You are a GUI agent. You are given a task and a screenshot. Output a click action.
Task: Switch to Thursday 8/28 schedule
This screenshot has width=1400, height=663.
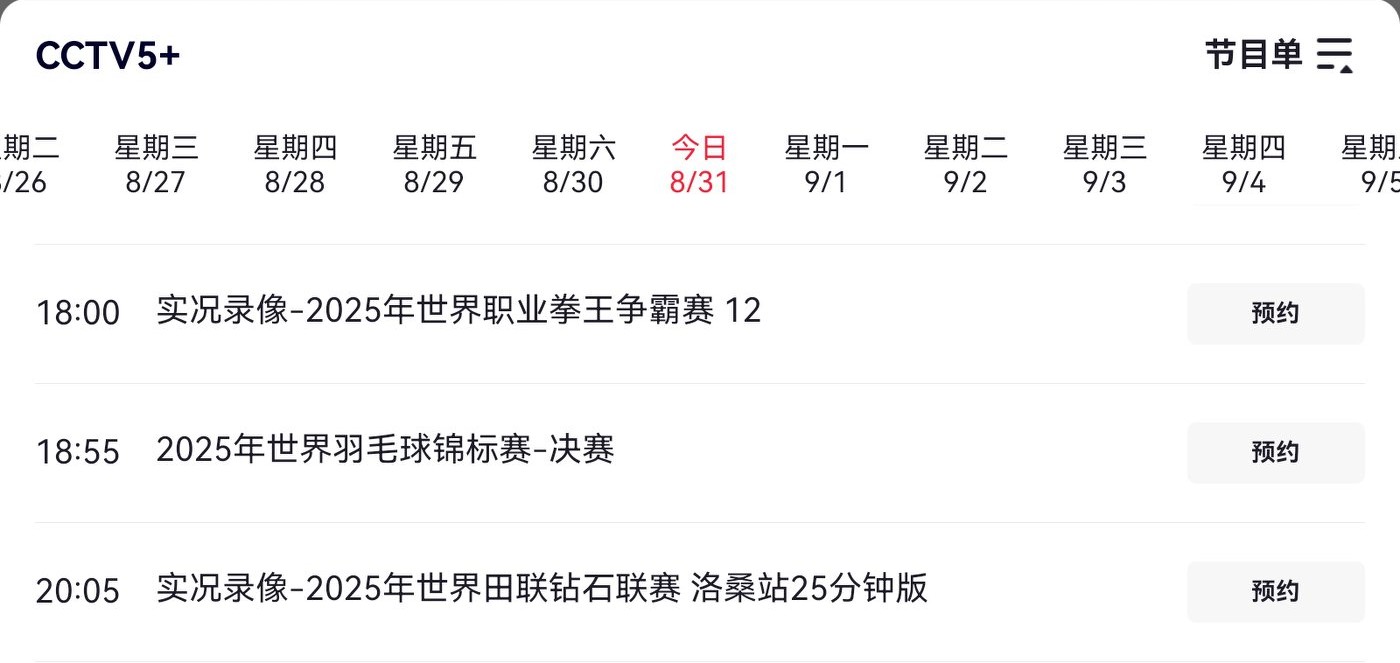295,165
